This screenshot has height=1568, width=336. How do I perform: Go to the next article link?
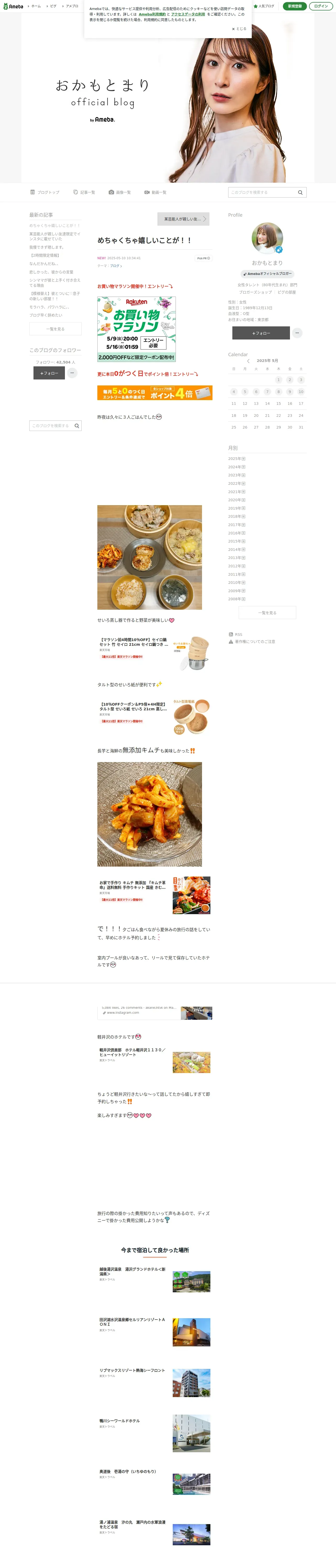183,219
